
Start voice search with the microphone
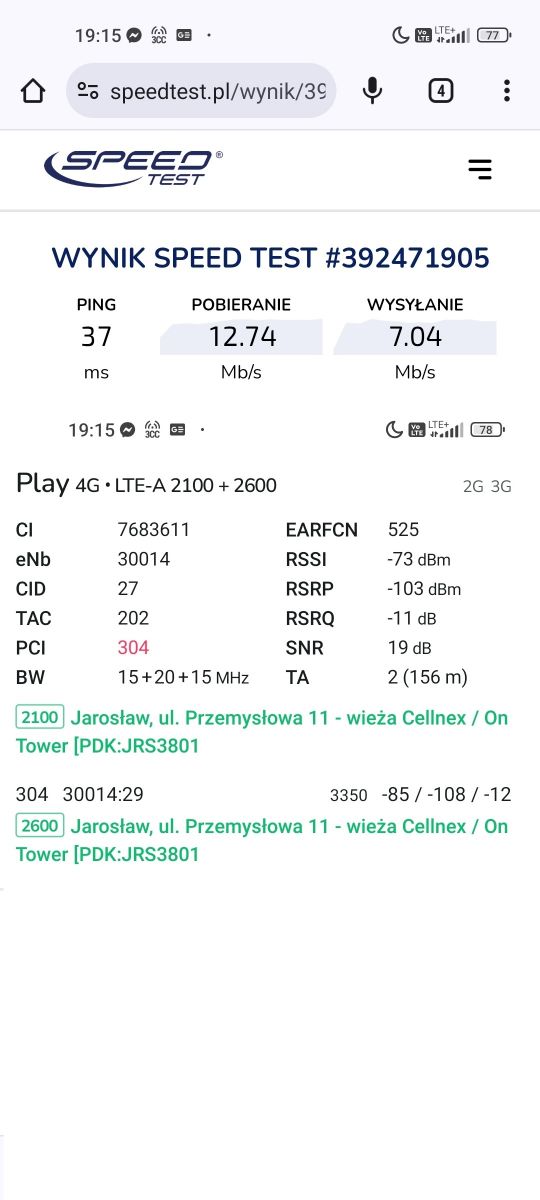point(373,91)
